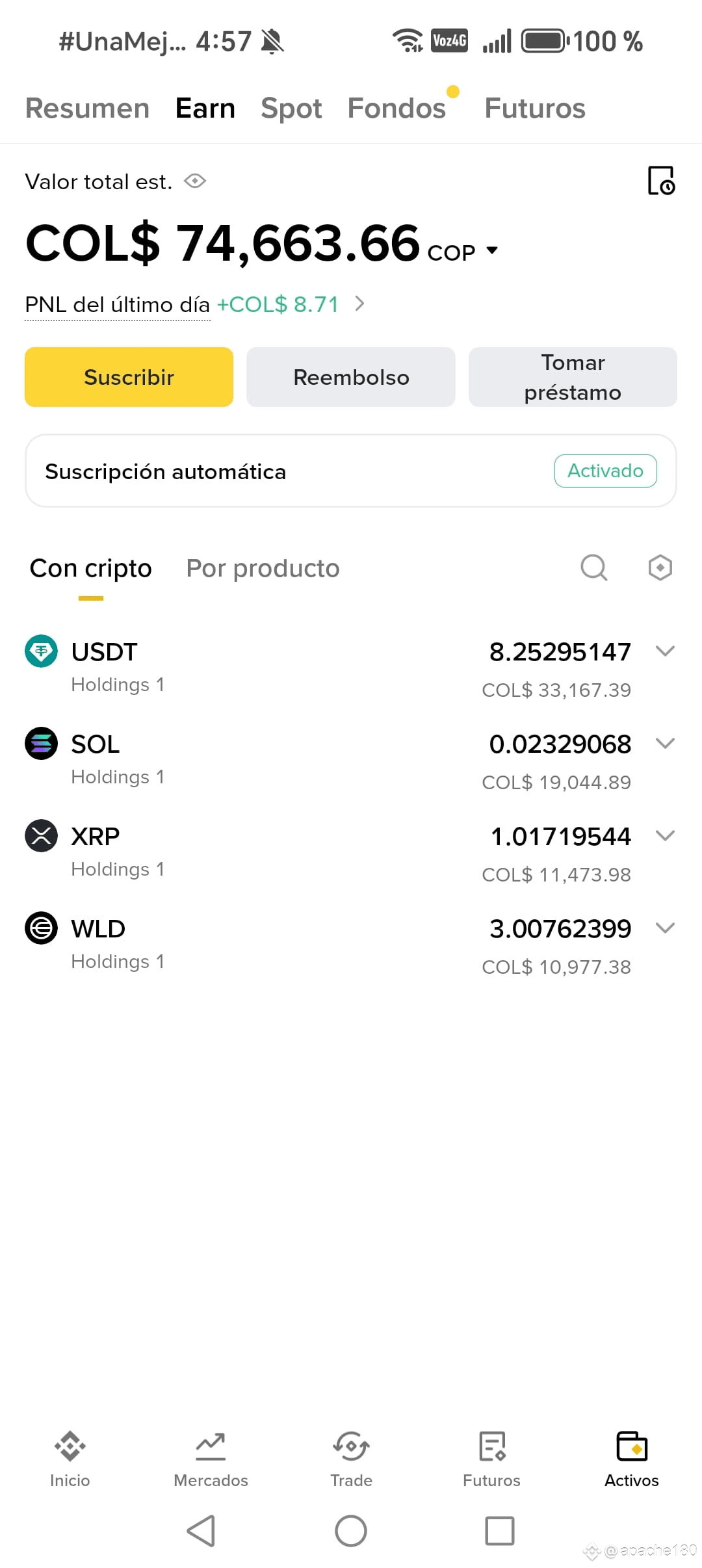Switch to Por producto view

[x=263, y=568]
